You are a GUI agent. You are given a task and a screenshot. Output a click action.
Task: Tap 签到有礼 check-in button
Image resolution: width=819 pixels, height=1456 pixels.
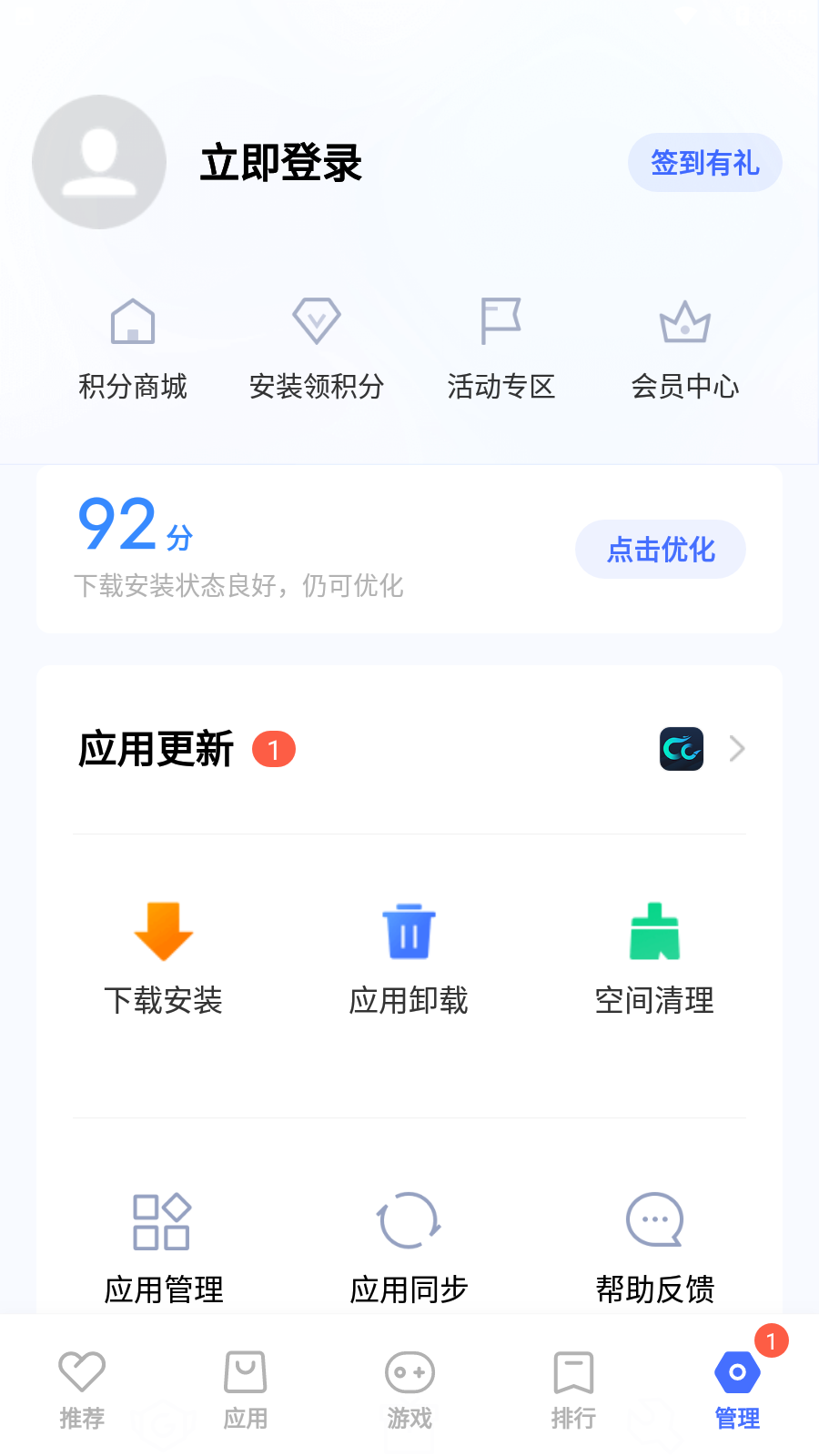click(x=704, y=162)
